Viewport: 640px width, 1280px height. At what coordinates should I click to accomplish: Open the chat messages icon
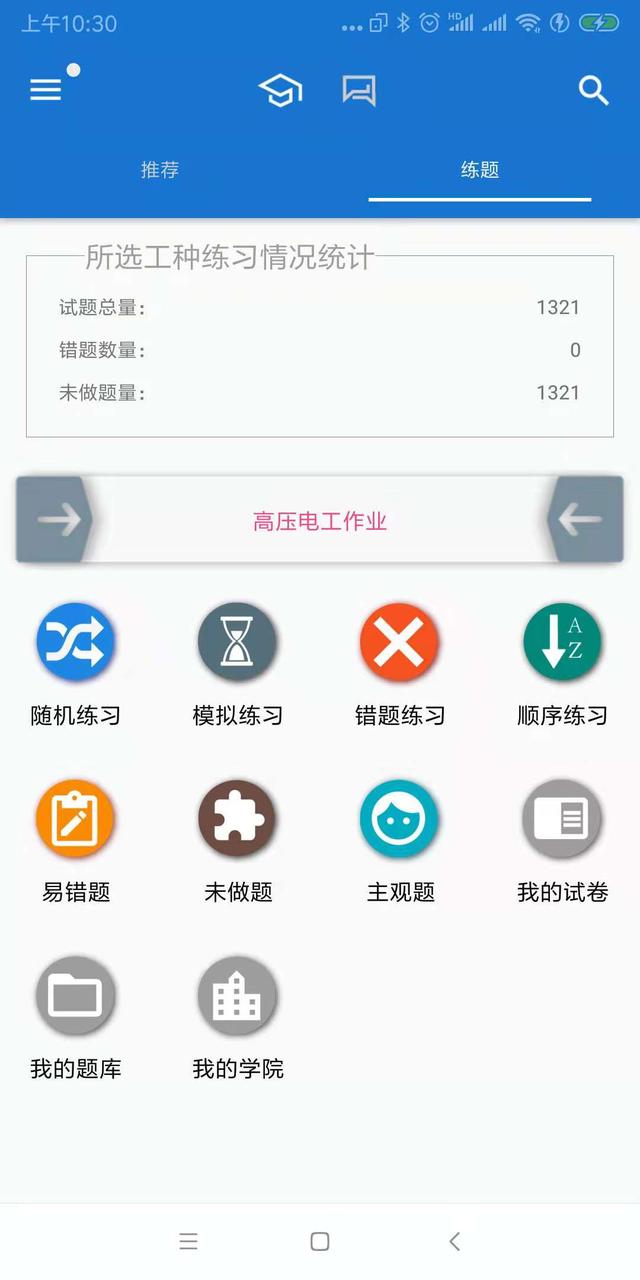(x=359, y=91)
